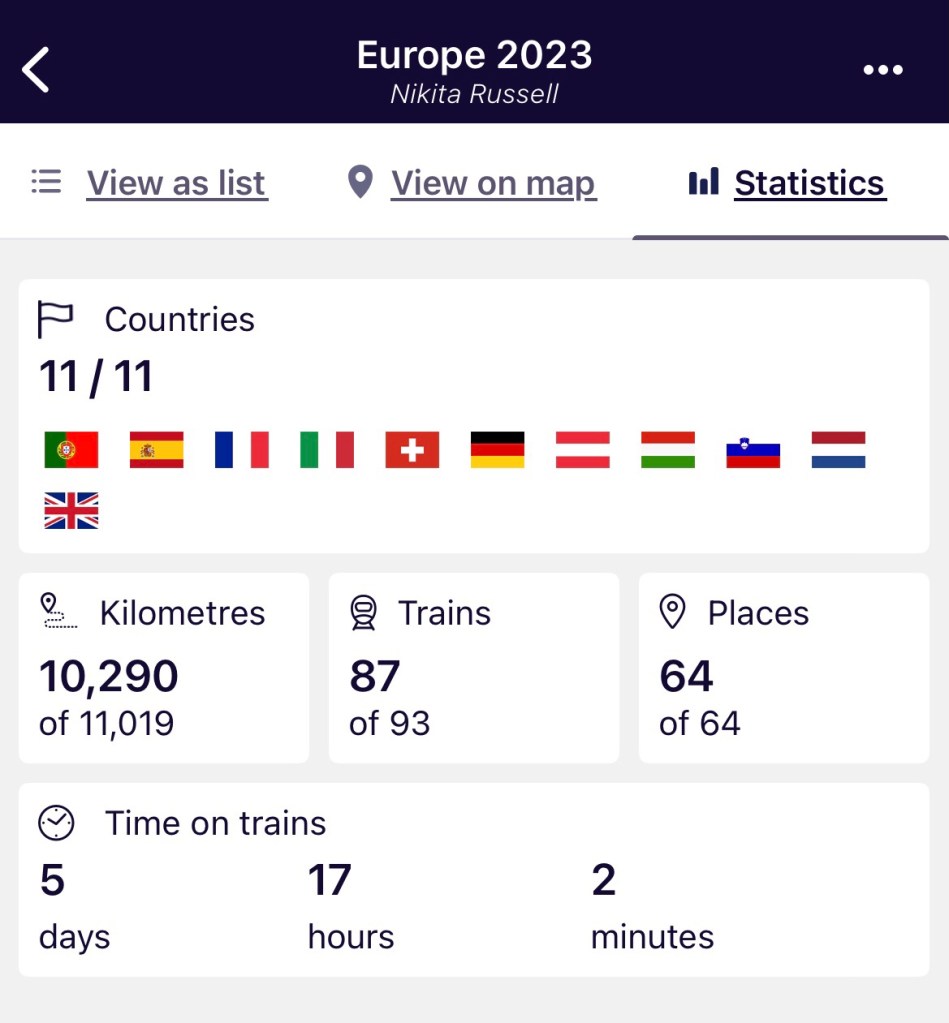This screenshot has width=949, height=1023.
Task: Select the Statistics tab
Action: 788,183
